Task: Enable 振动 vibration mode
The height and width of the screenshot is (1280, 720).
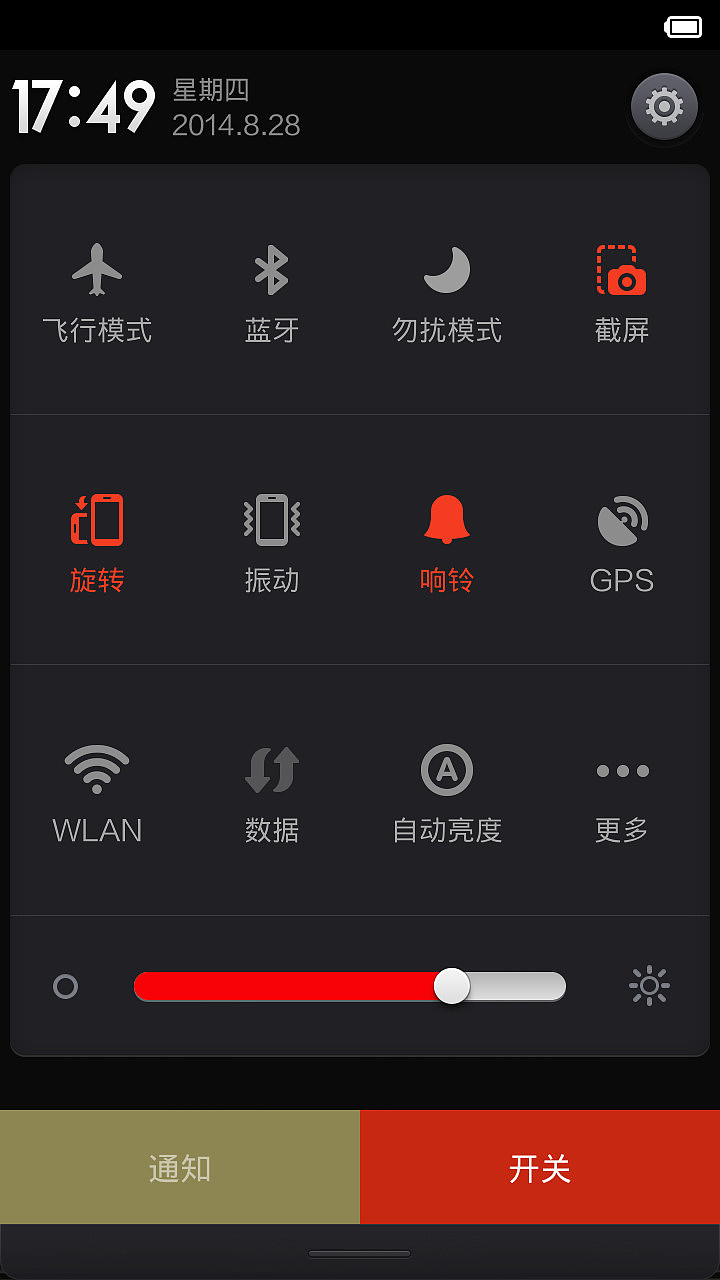Action: (272, 519)
